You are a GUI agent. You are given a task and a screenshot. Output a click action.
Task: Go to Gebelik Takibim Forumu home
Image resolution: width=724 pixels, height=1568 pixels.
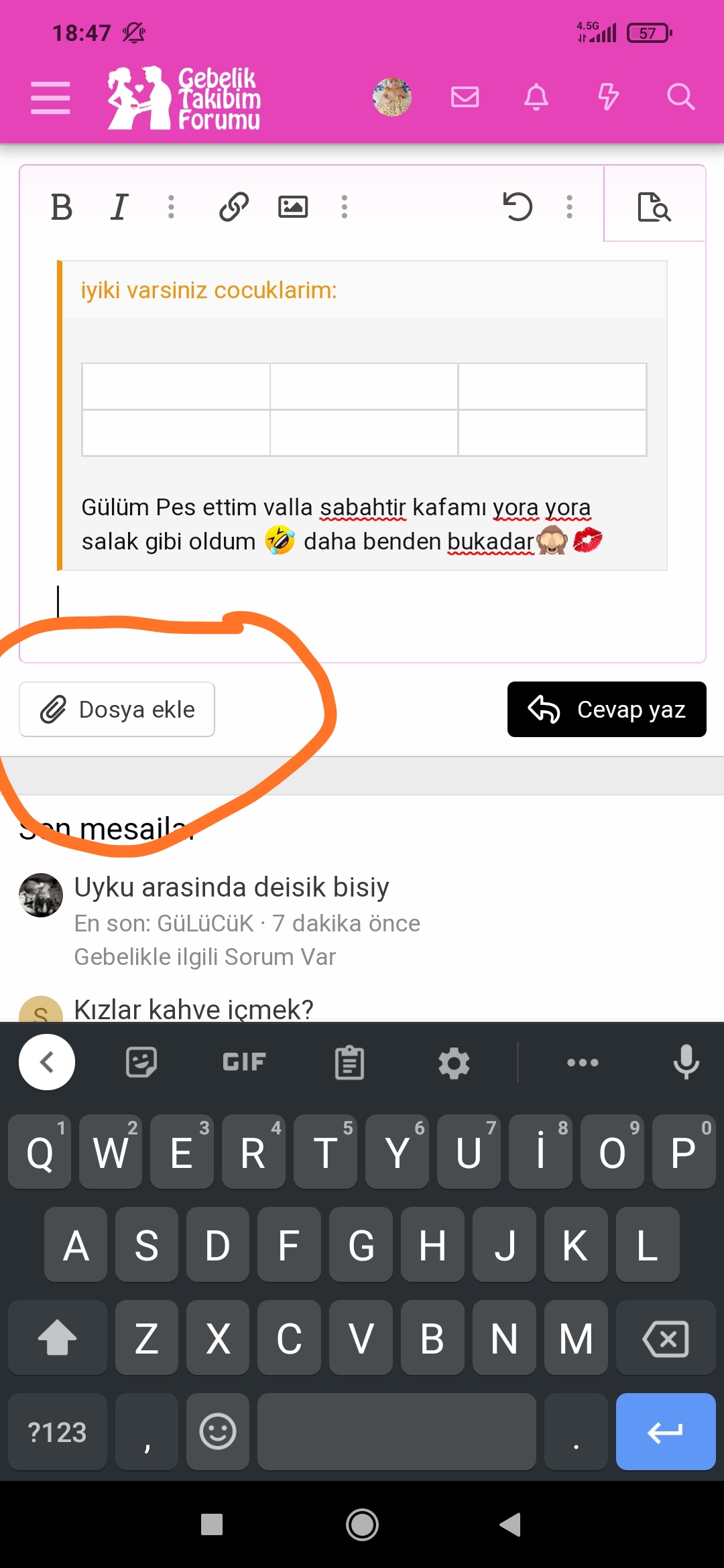pos(184,98)
